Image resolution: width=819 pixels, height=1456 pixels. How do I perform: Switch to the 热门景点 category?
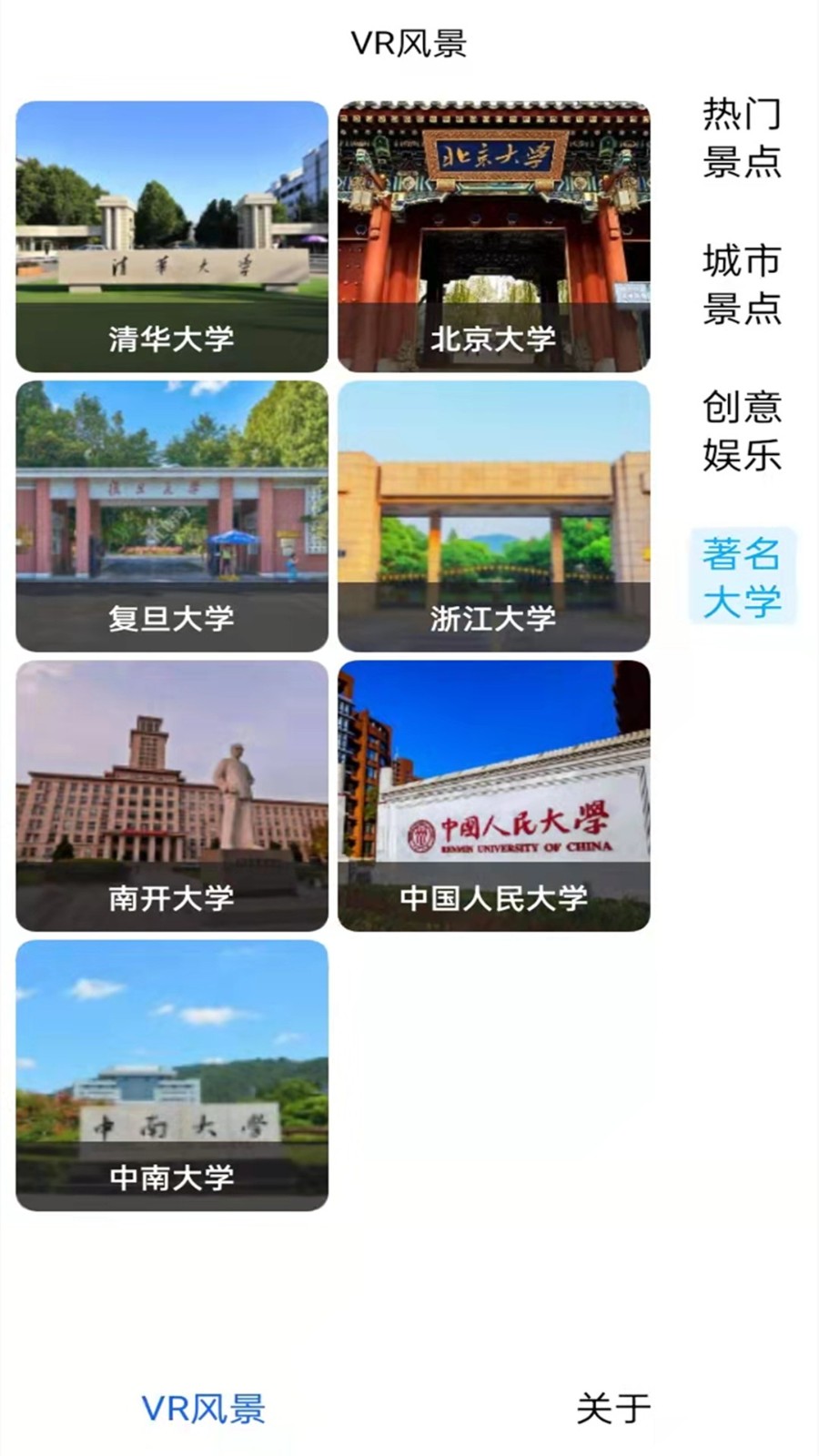pos(742,137)
